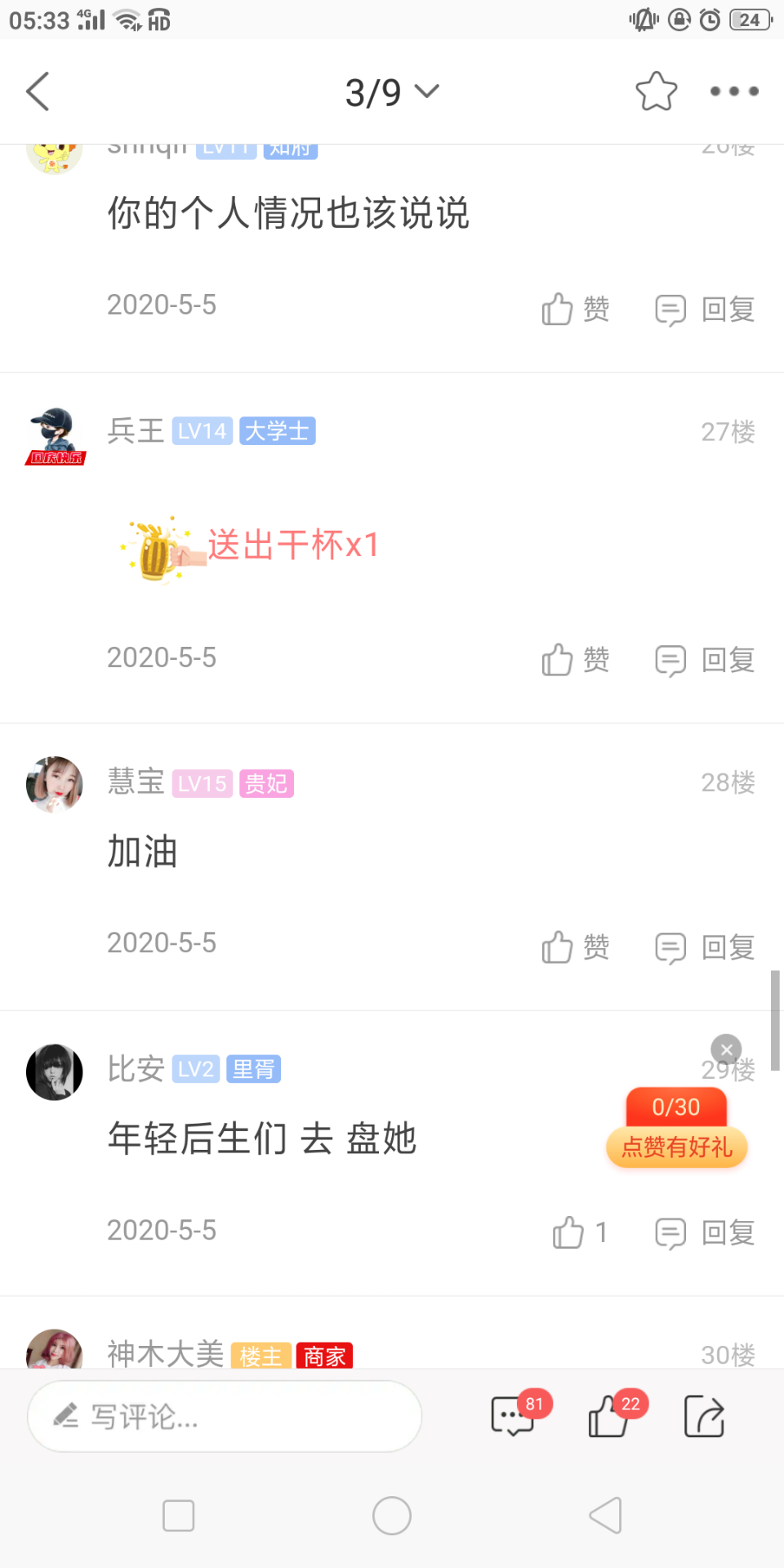
Task: Open the three-dot overflow menu
Action: coord(733,91)
